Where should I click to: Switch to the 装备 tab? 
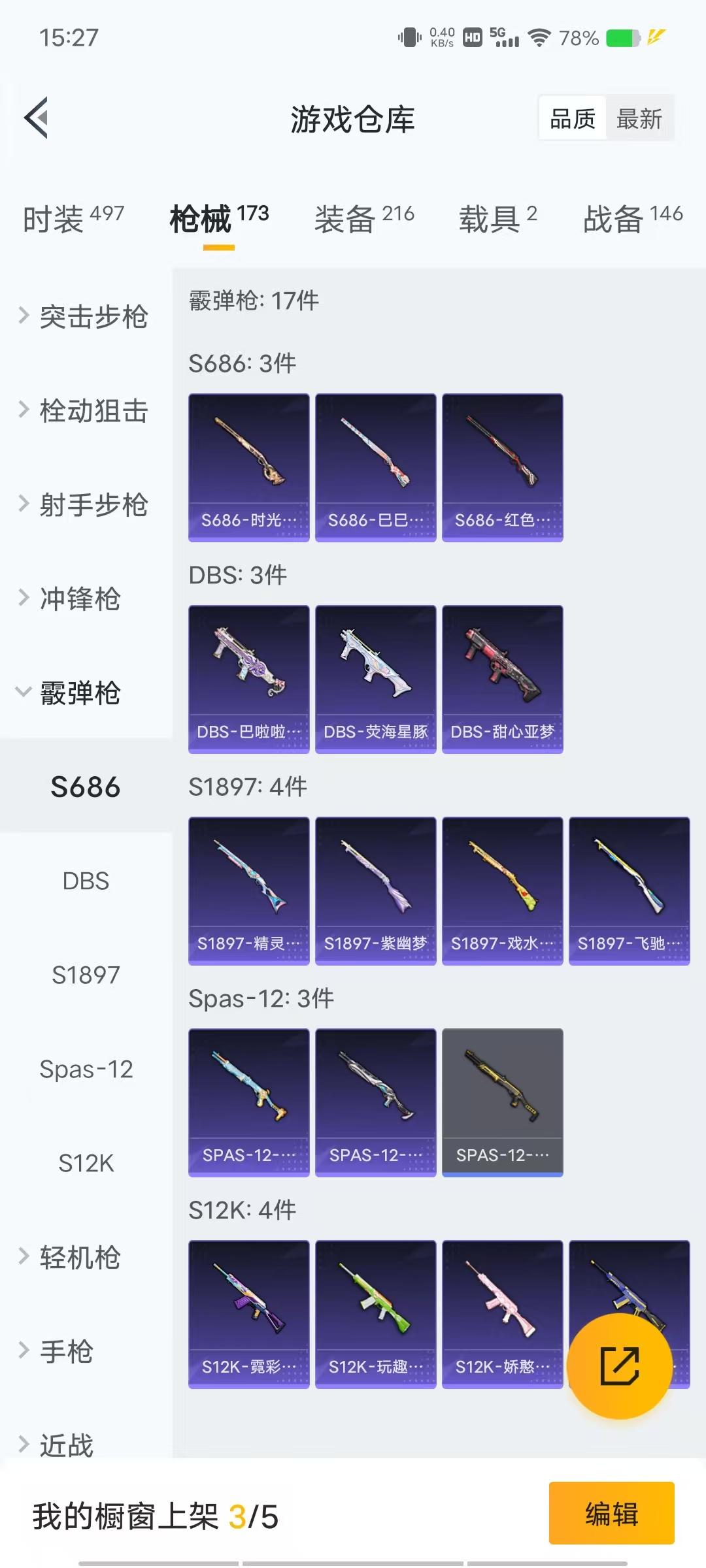[364, 218]
